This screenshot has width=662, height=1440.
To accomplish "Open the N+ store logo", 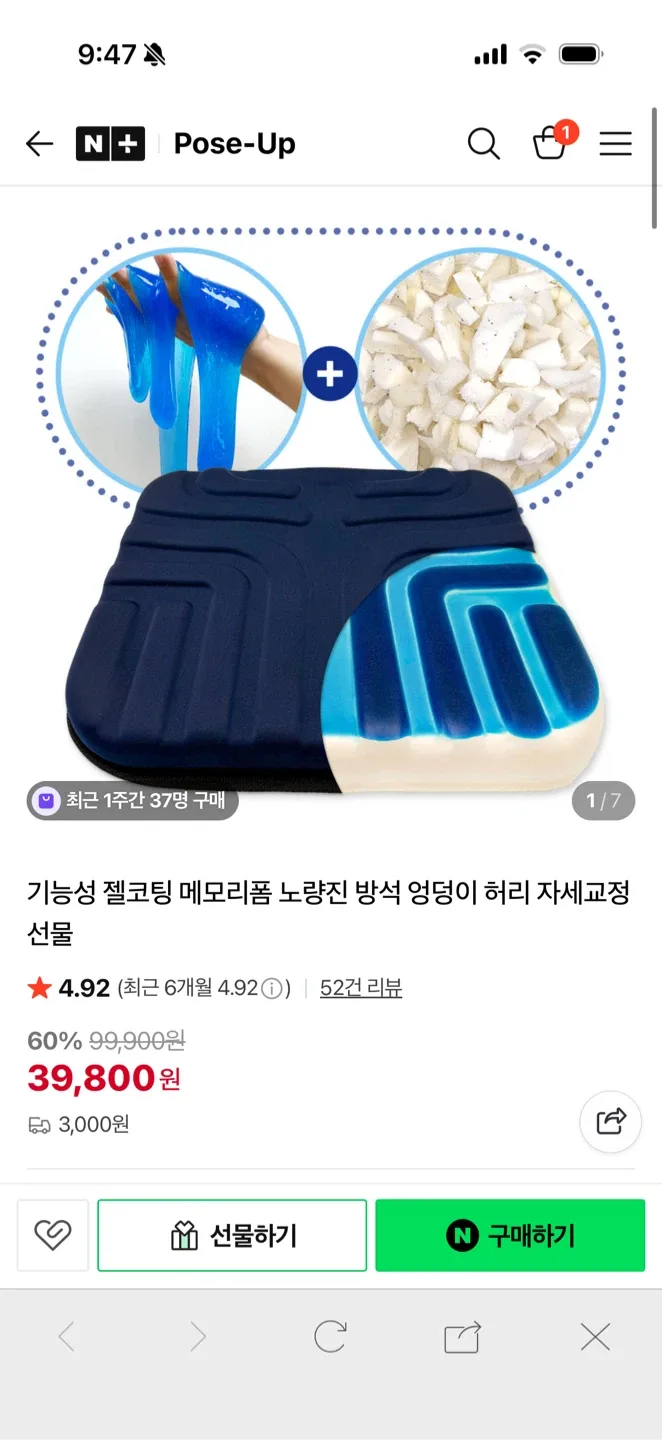I will (x=110, y=144).
